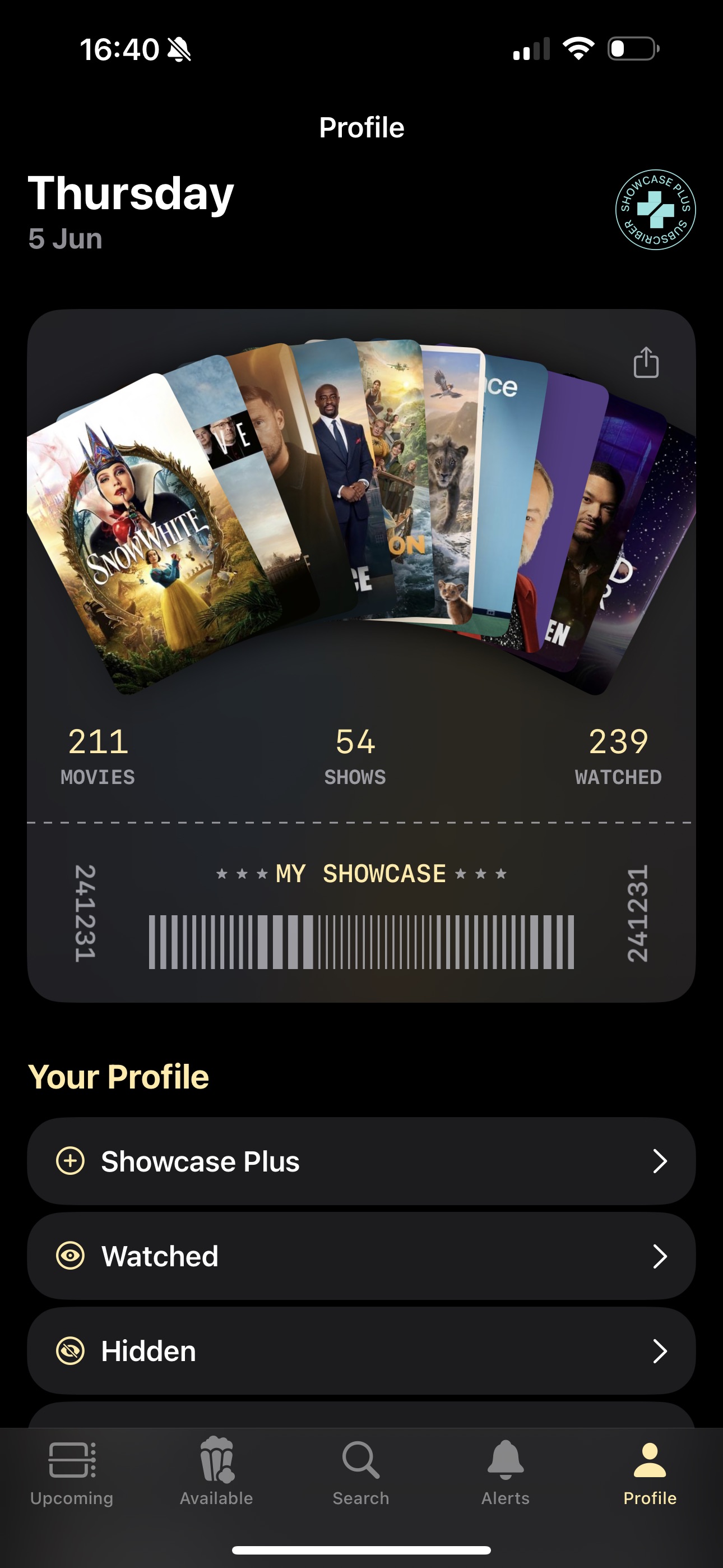
Task: Select the Profile tab
Action: [650, 1473]
